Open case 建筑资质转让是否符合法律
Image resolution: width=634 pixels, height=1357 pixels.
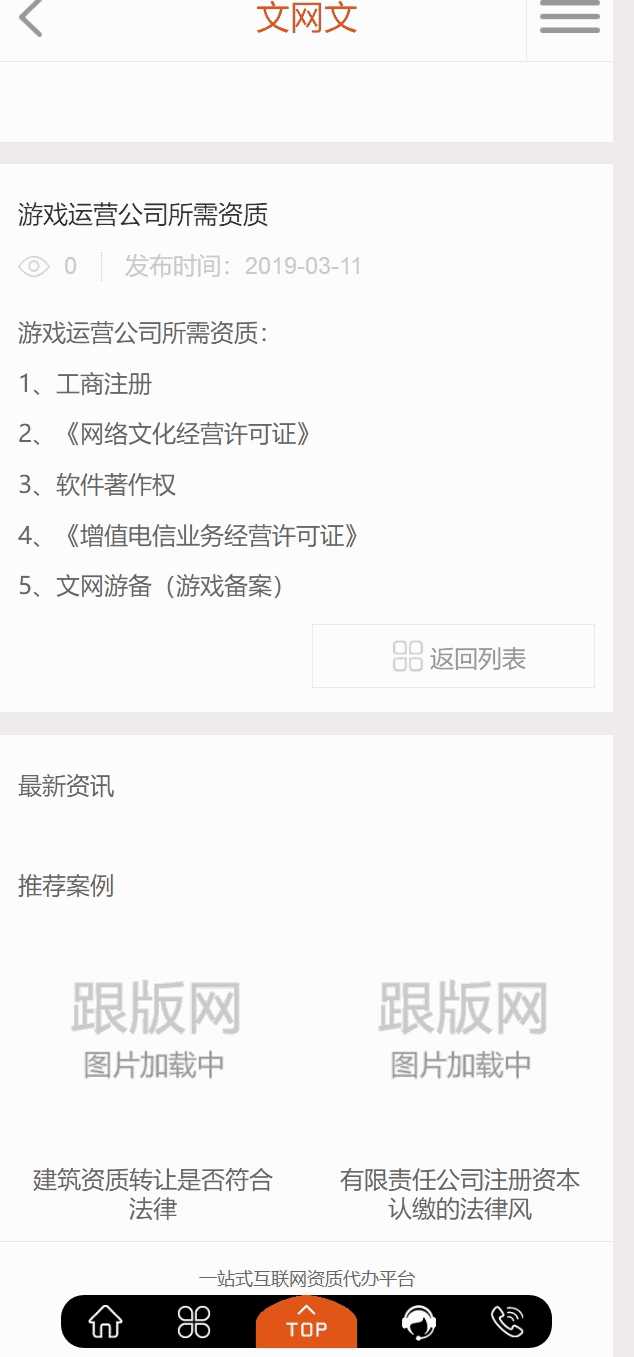pos(153,1194)
